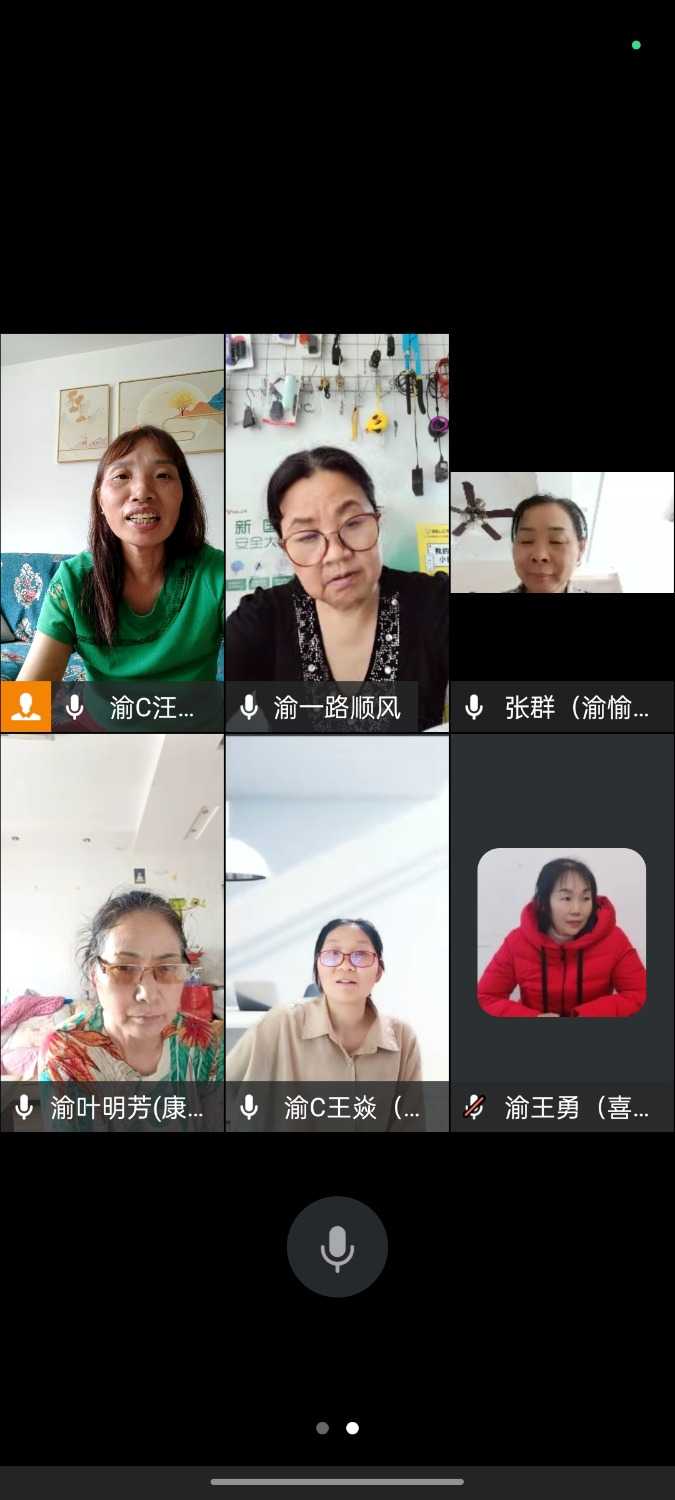
Task: Toggle the large microphone button
Action: [337, 1247]
